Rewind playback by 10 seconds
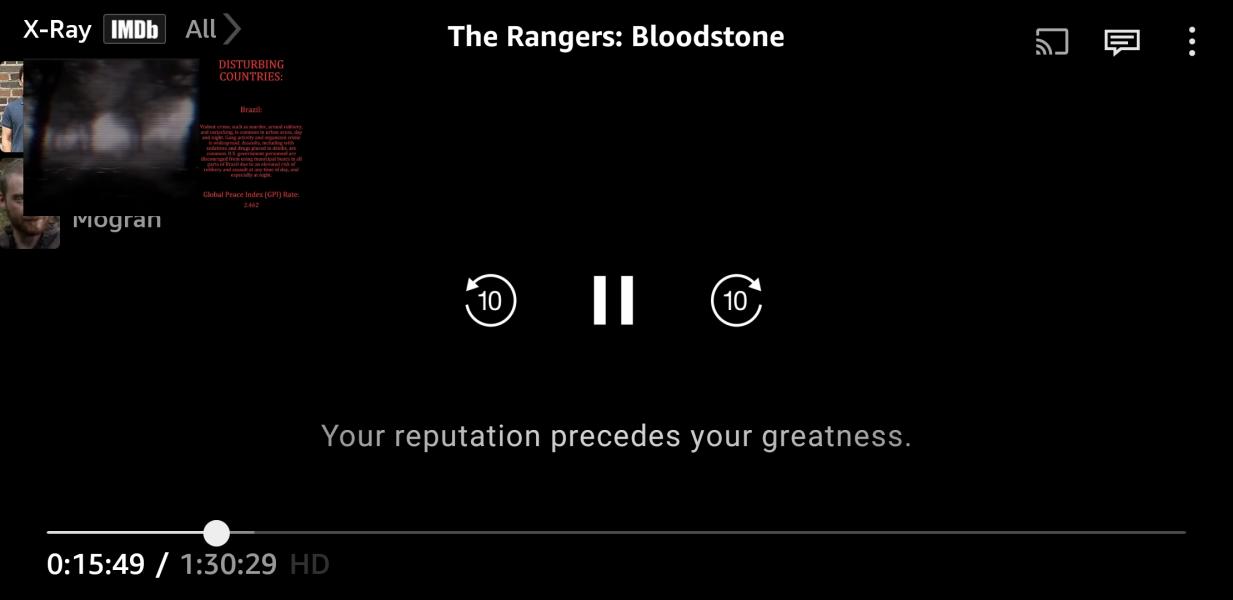This screenshot has height=600, width=1233. click(490, 300)
